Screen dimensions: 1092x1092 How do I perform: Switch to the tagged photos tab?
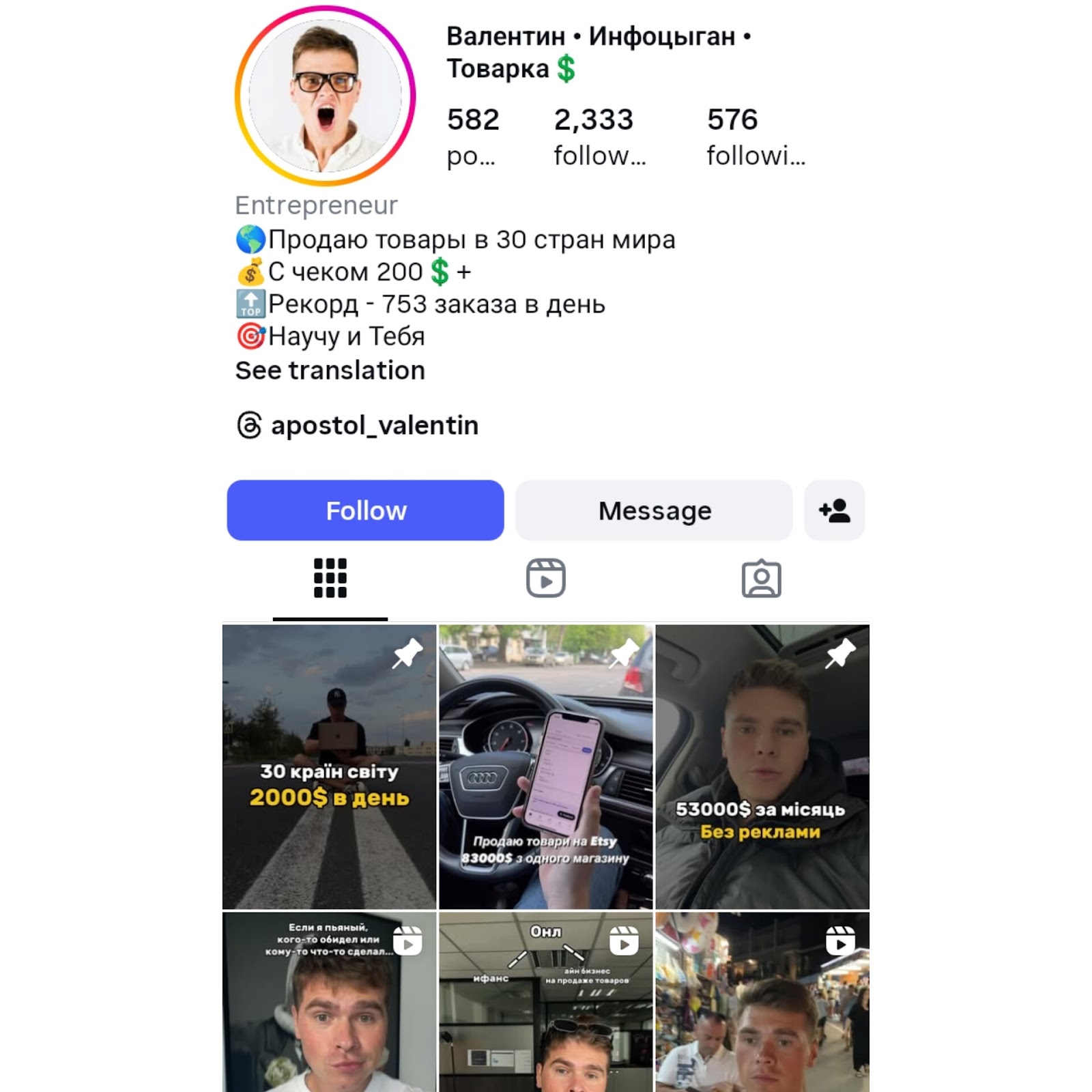tap(761, 579)
